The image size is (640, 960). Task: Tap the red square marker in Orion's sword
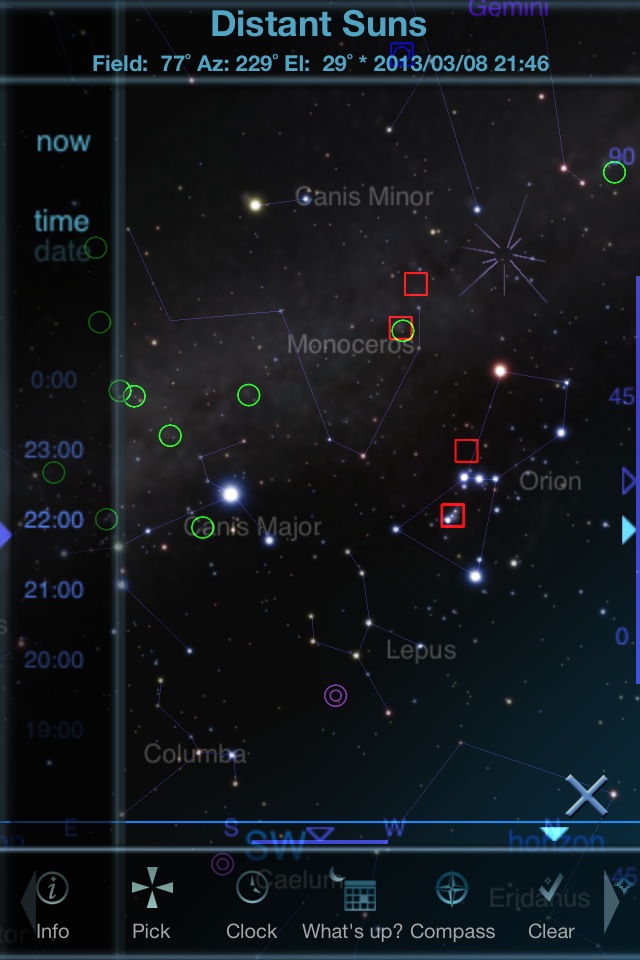click(453, 515)
